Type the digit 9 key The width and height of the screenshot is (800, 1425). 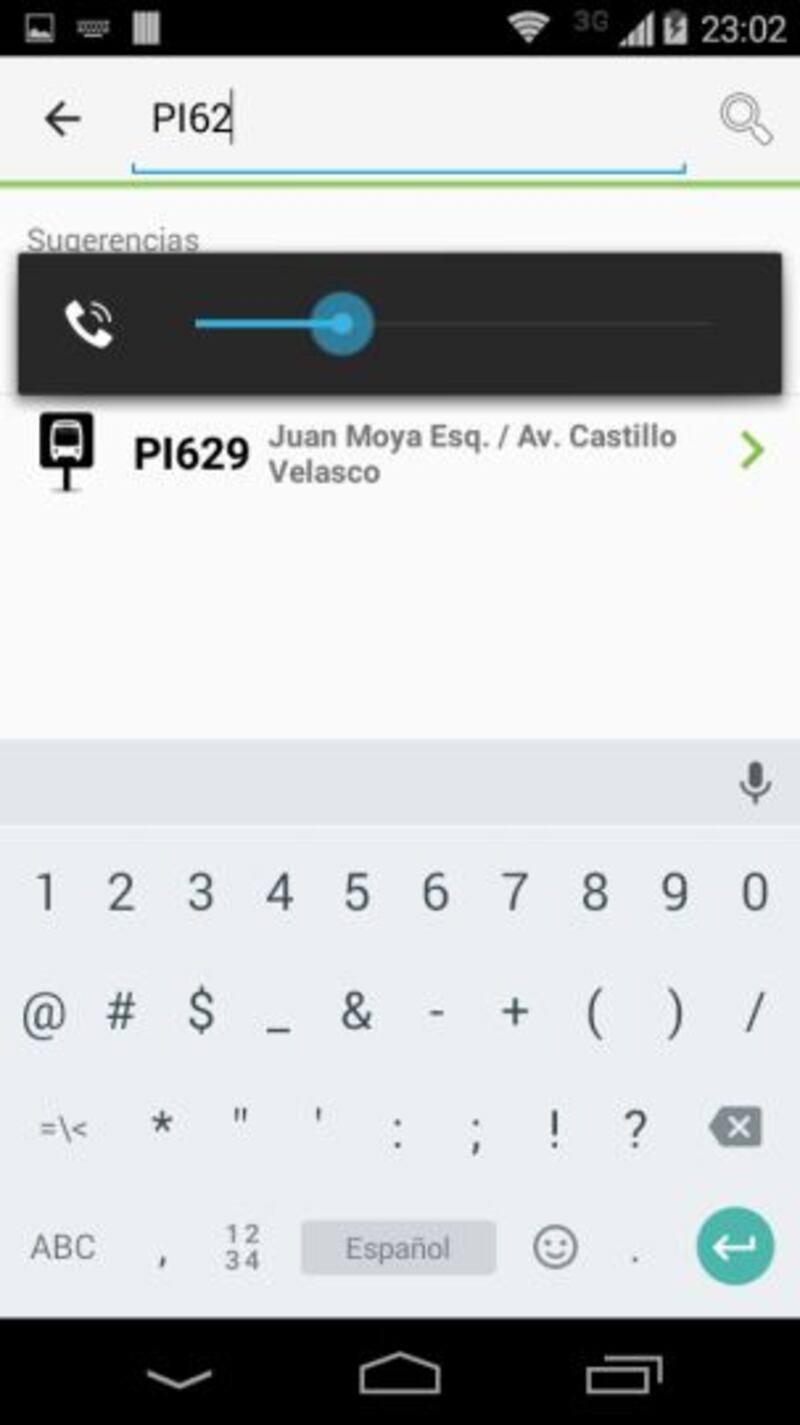coord(675,892)
